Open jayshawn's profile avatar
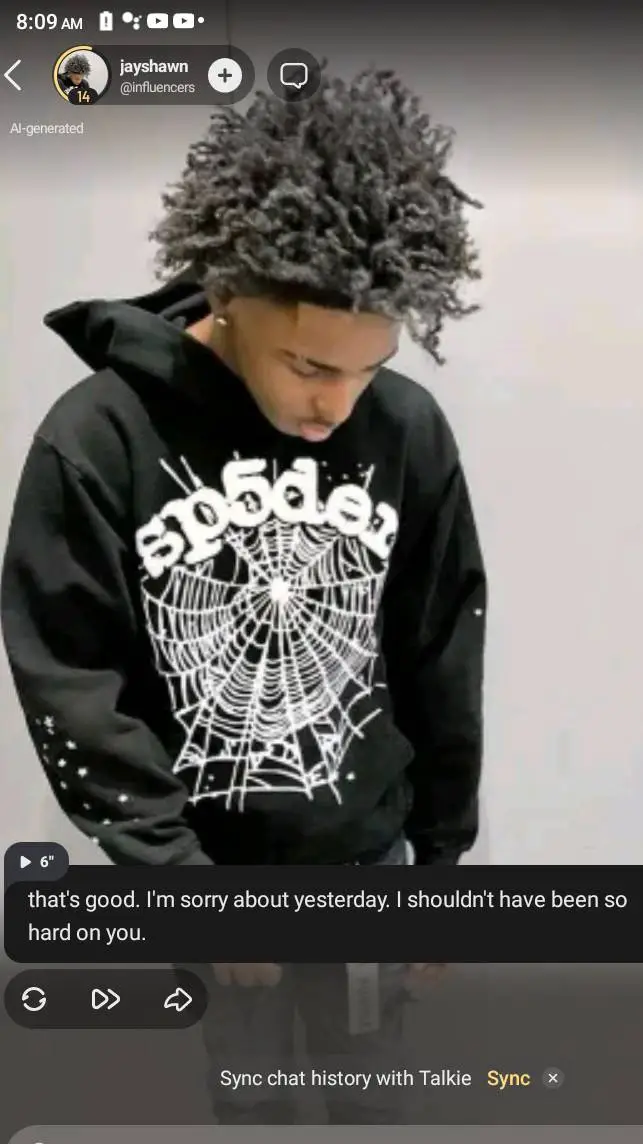This screenshot has width=643, height=1144. click(81, 75)
